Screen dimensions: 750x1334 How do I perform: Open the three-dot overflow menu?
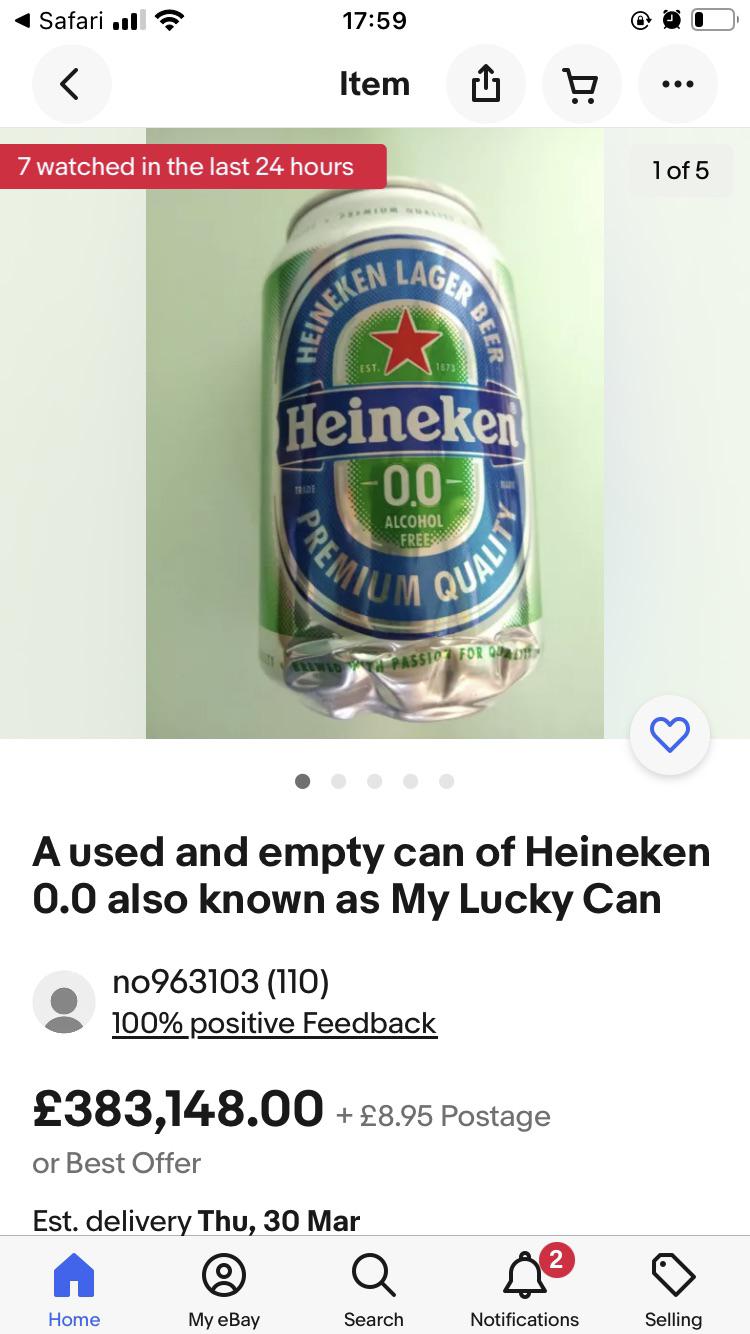click(677, 84)
